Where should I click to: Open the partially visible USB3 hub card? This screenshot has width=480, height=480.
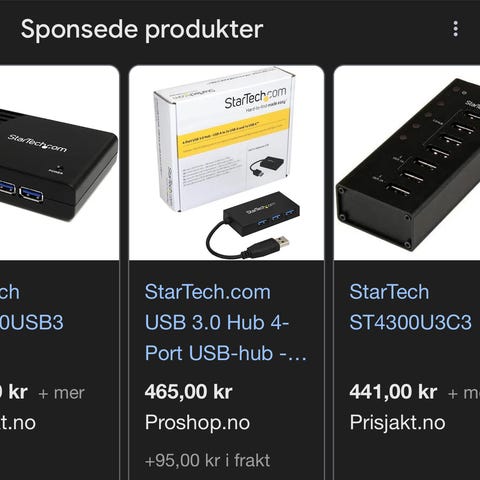tap(59, 273)
